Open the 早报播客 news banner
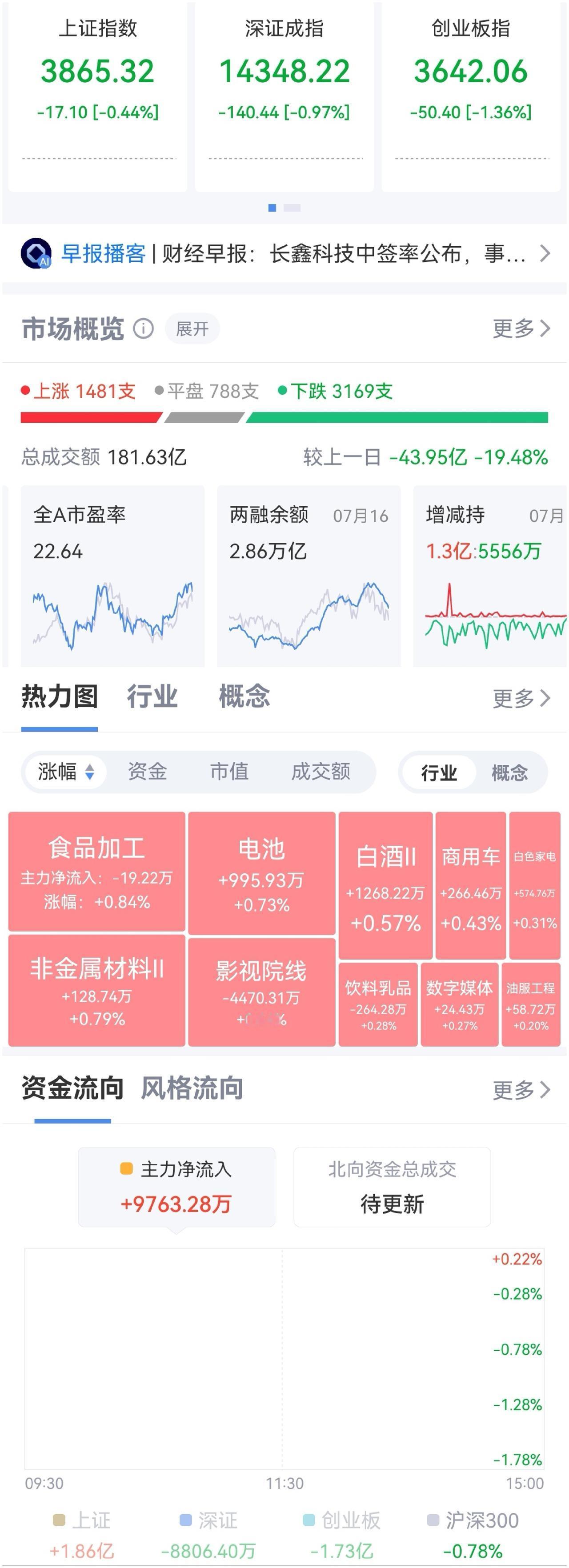The width and height of the screenshot is (569, 1568). (284, 254)
